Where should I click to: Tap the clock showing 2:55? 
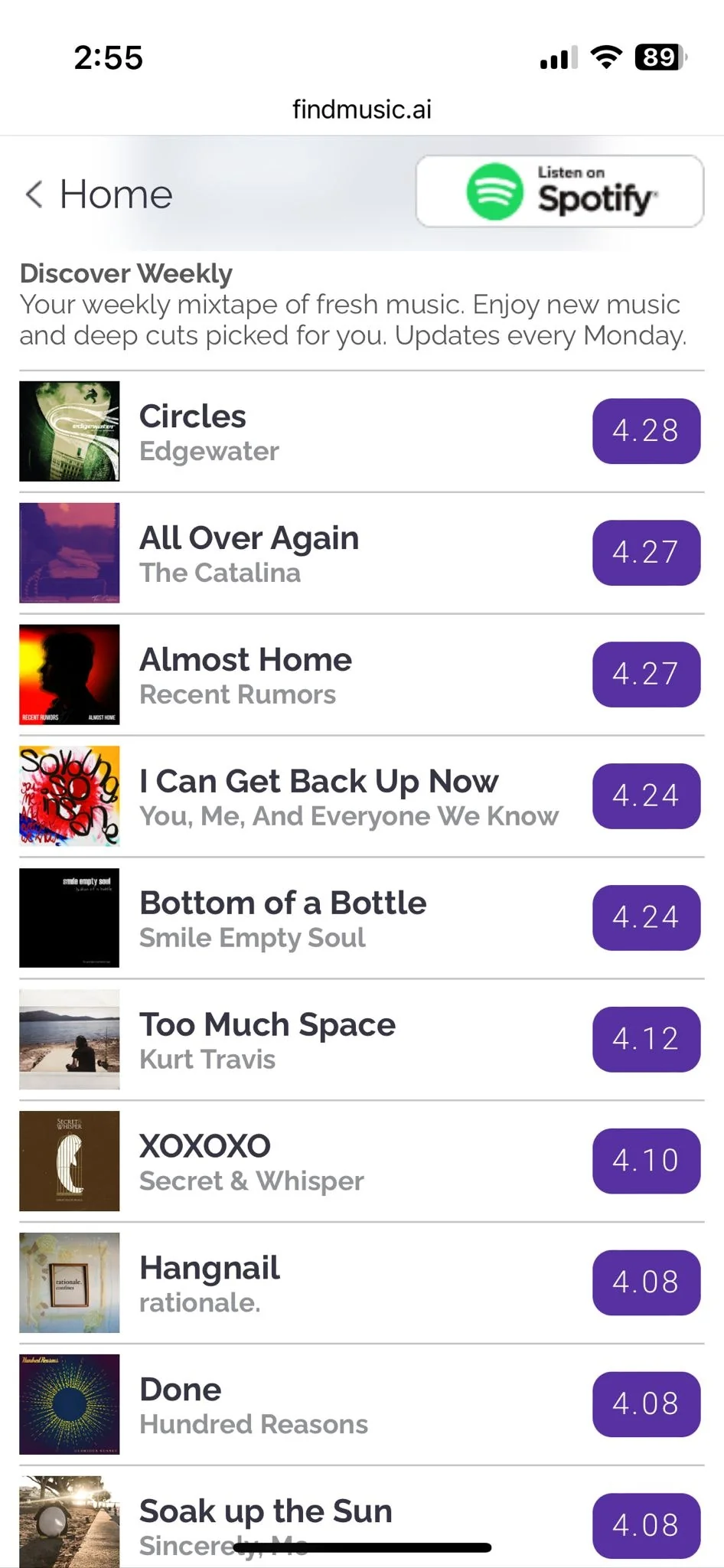click(109, 57)
